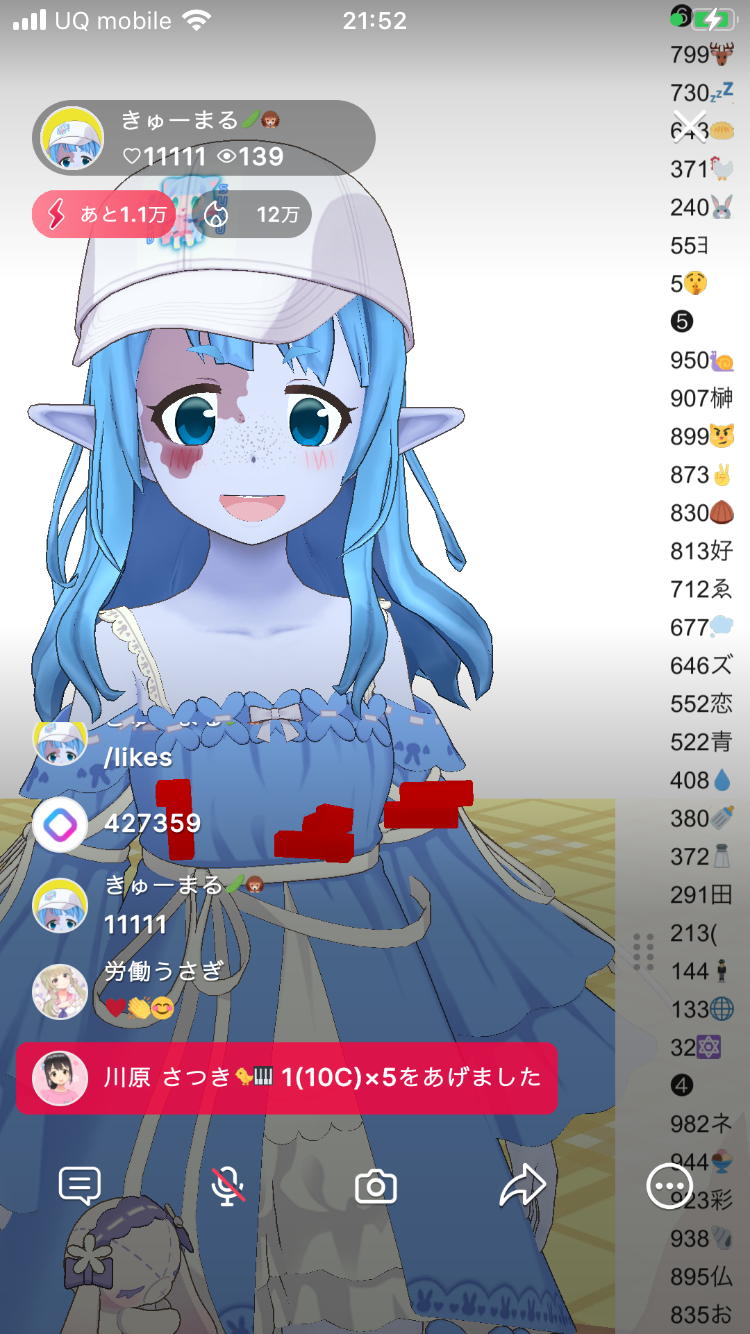Share this live stream
This screenshot has height=1334, width=750.
pyautogui.click(x=523, y=1187)
